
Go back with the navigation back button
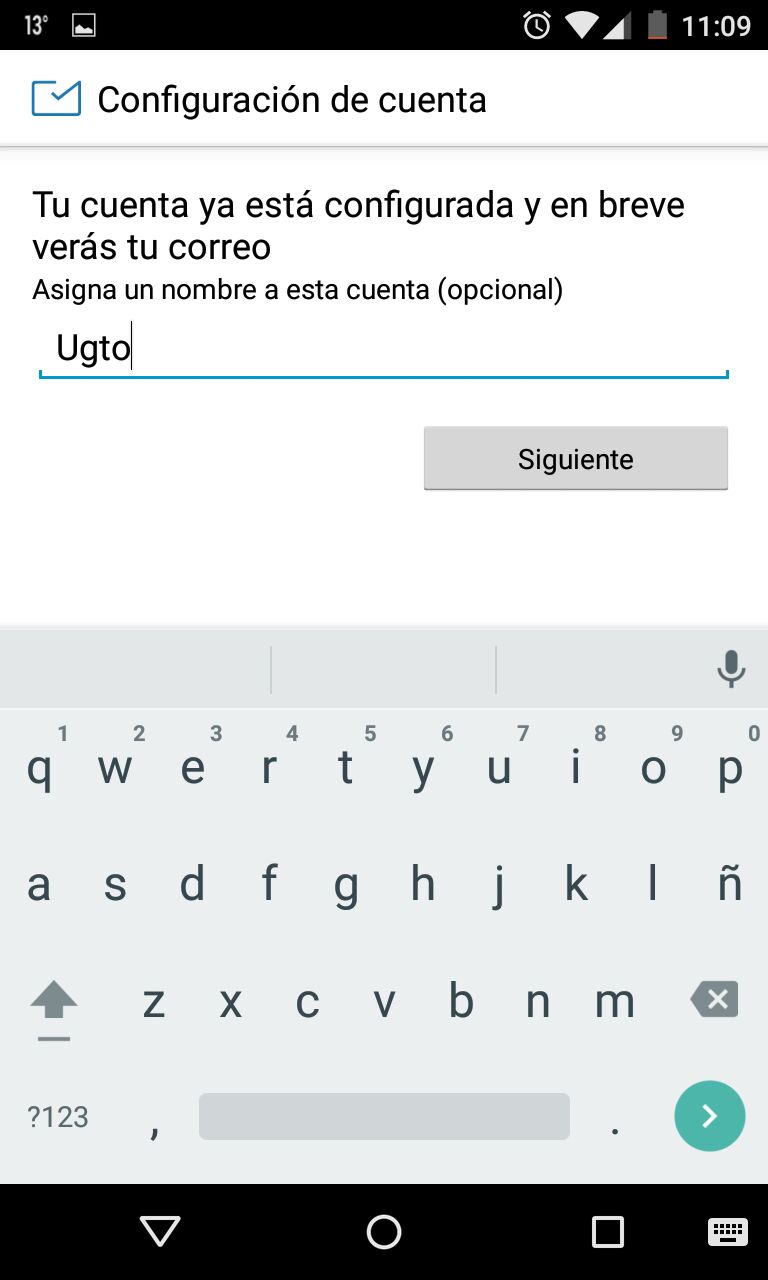point(160,1232)
